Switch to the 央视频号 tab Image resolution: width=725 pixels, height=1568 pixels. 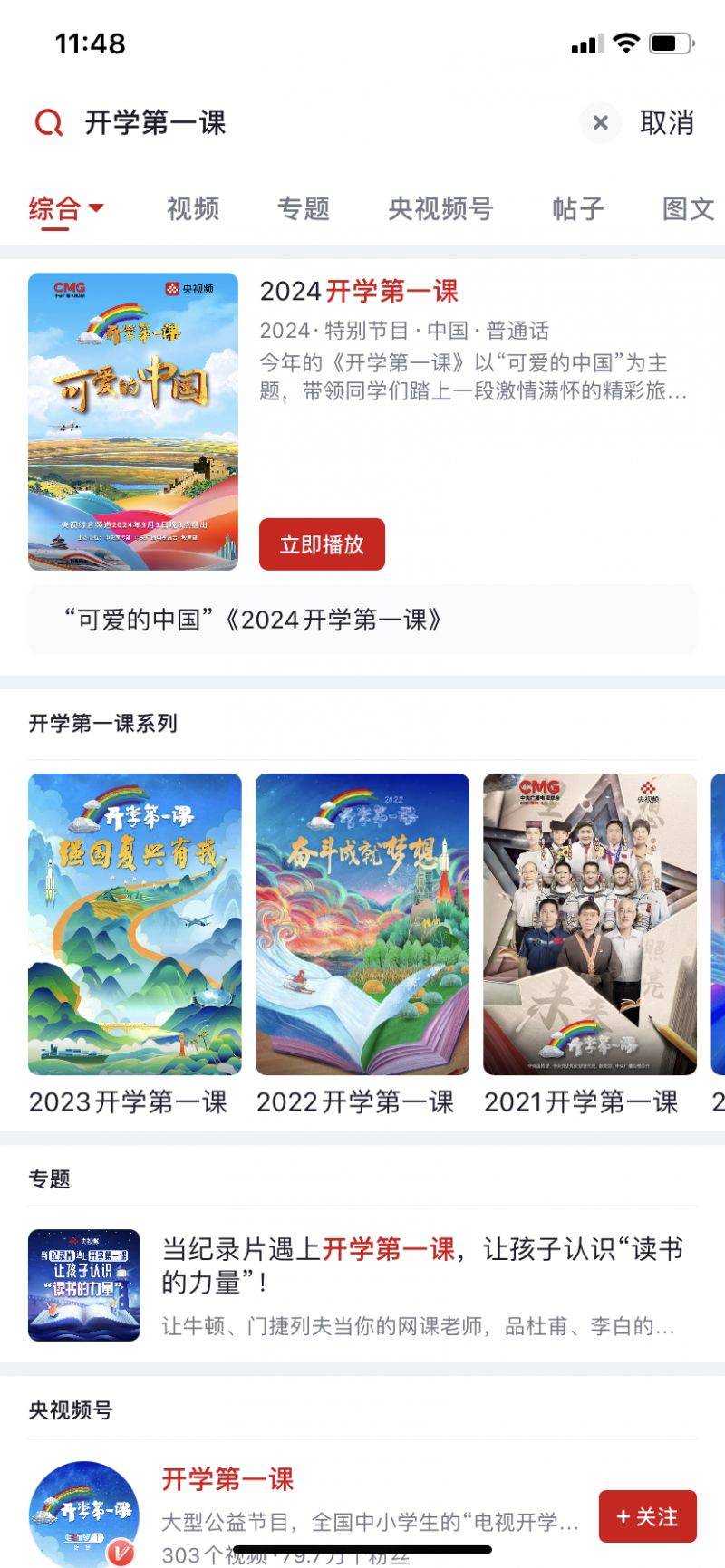point(440,208)
